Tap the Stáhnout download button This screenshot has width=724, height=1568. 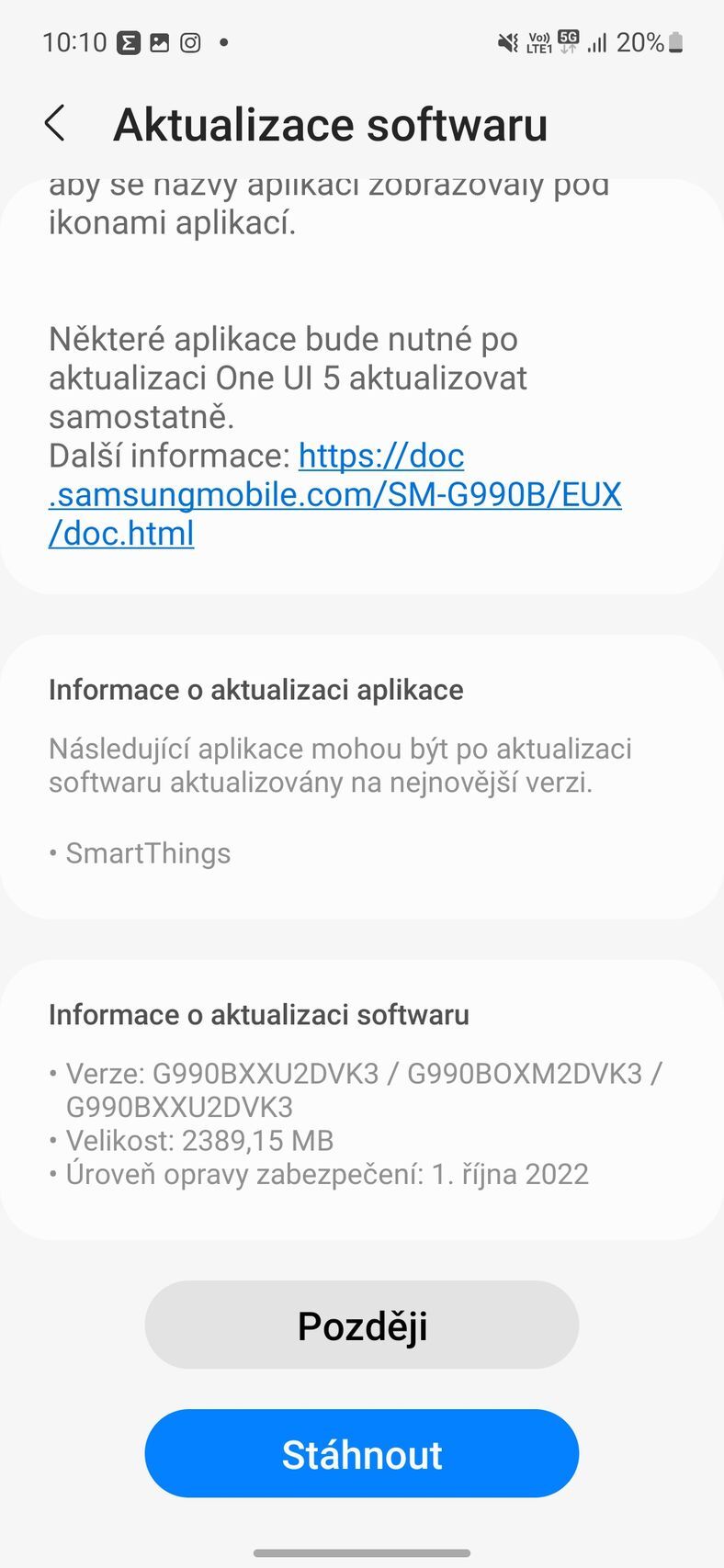pos(362,1453)
